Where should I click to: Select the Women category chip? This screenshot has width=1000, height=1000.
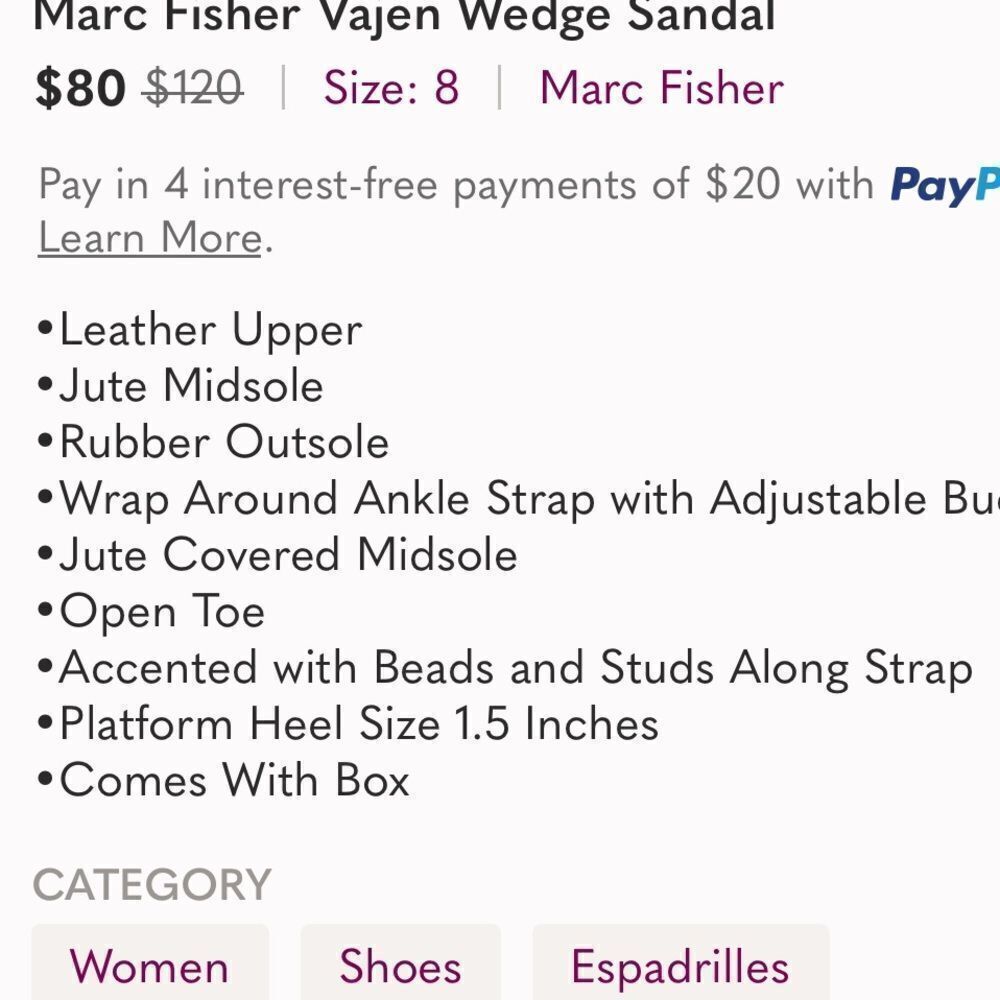click(x=150, y=965)
